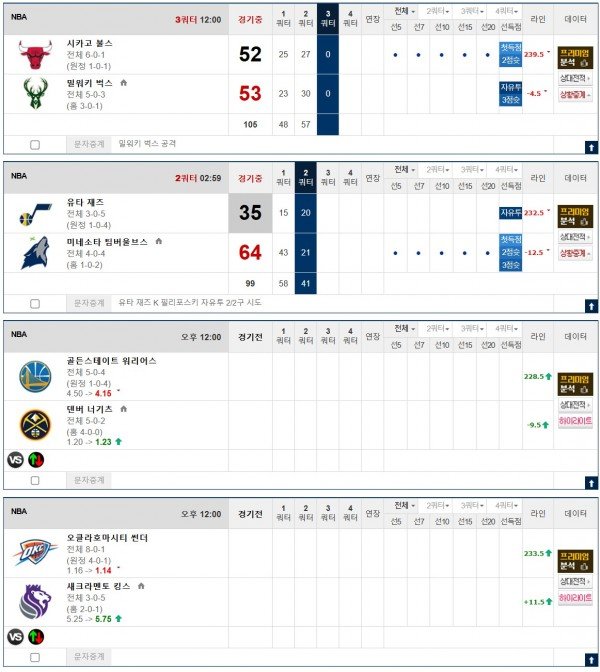Open 문자중계 for the Jazz-Timberwolves game

click(89, 303)
